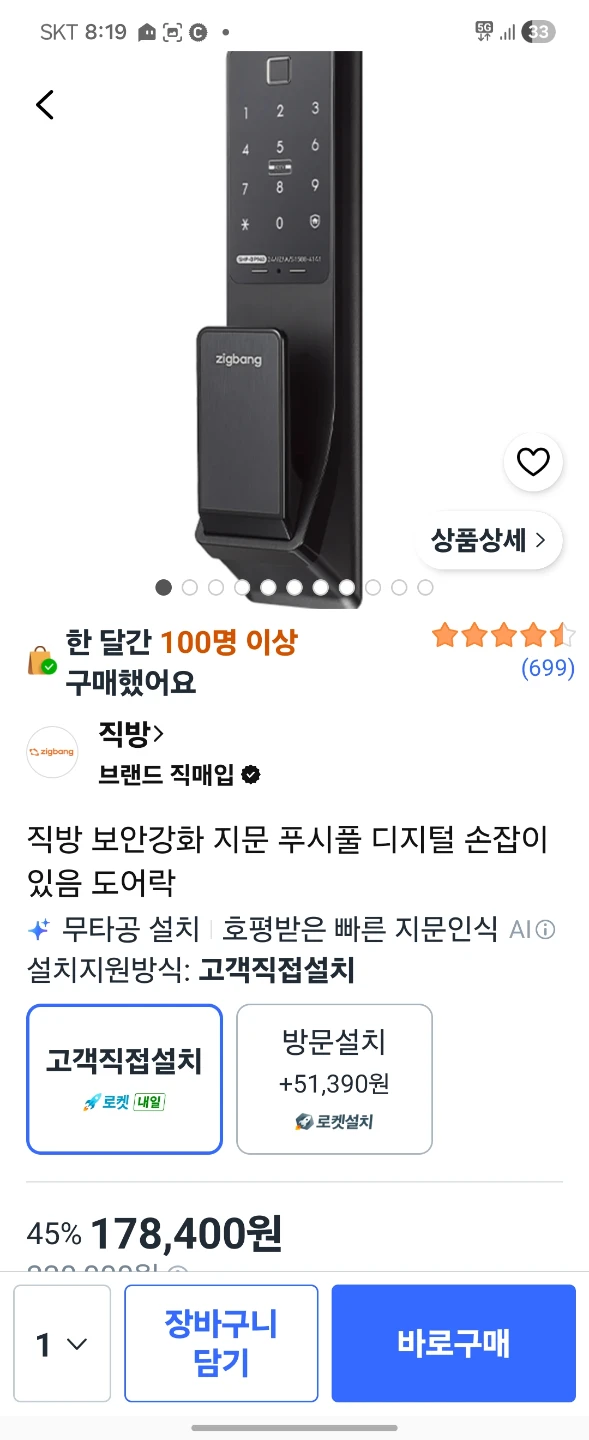View the 699 reviews rating
This screenshot has height=1440, width=589.
coord(504,650)
